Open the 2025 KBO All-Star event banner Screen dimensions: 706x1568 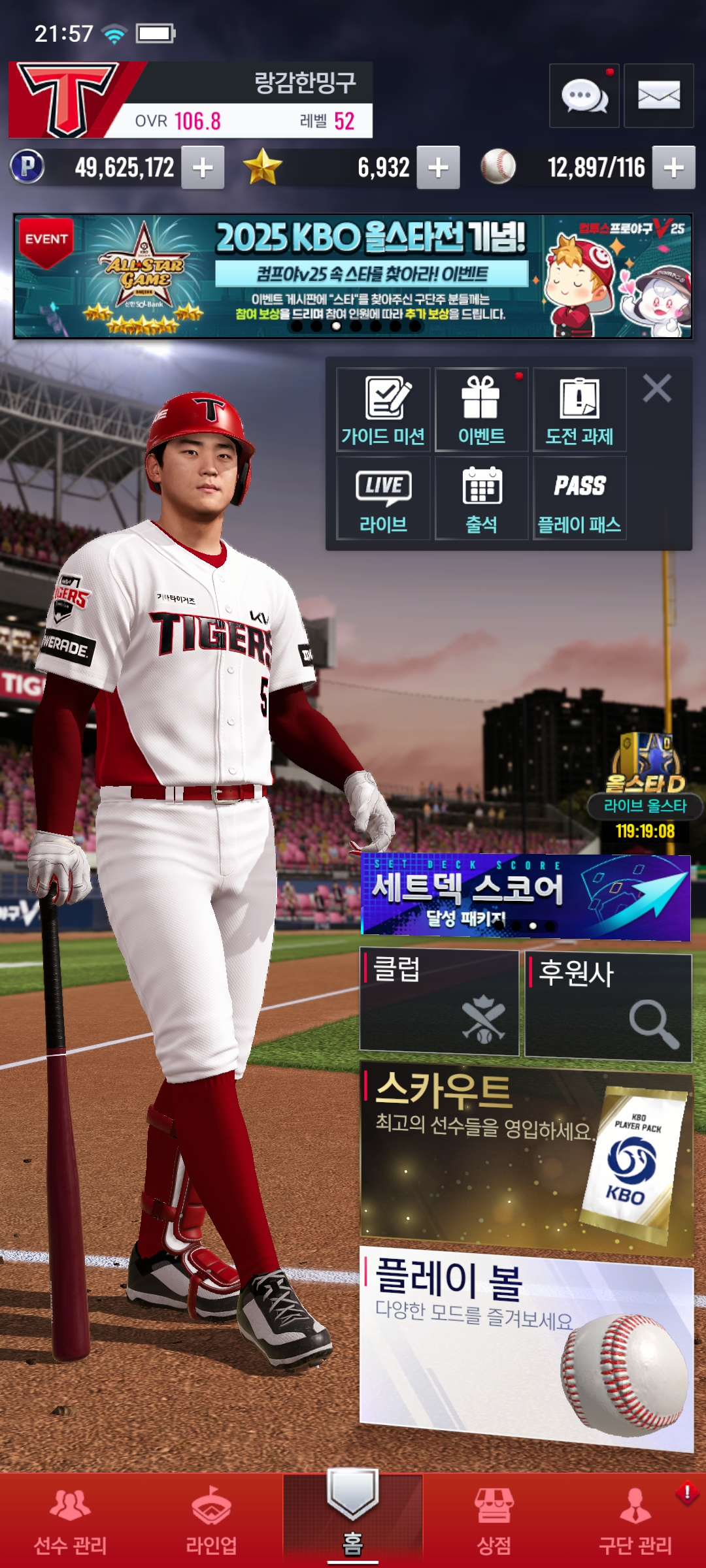(353, 276)
